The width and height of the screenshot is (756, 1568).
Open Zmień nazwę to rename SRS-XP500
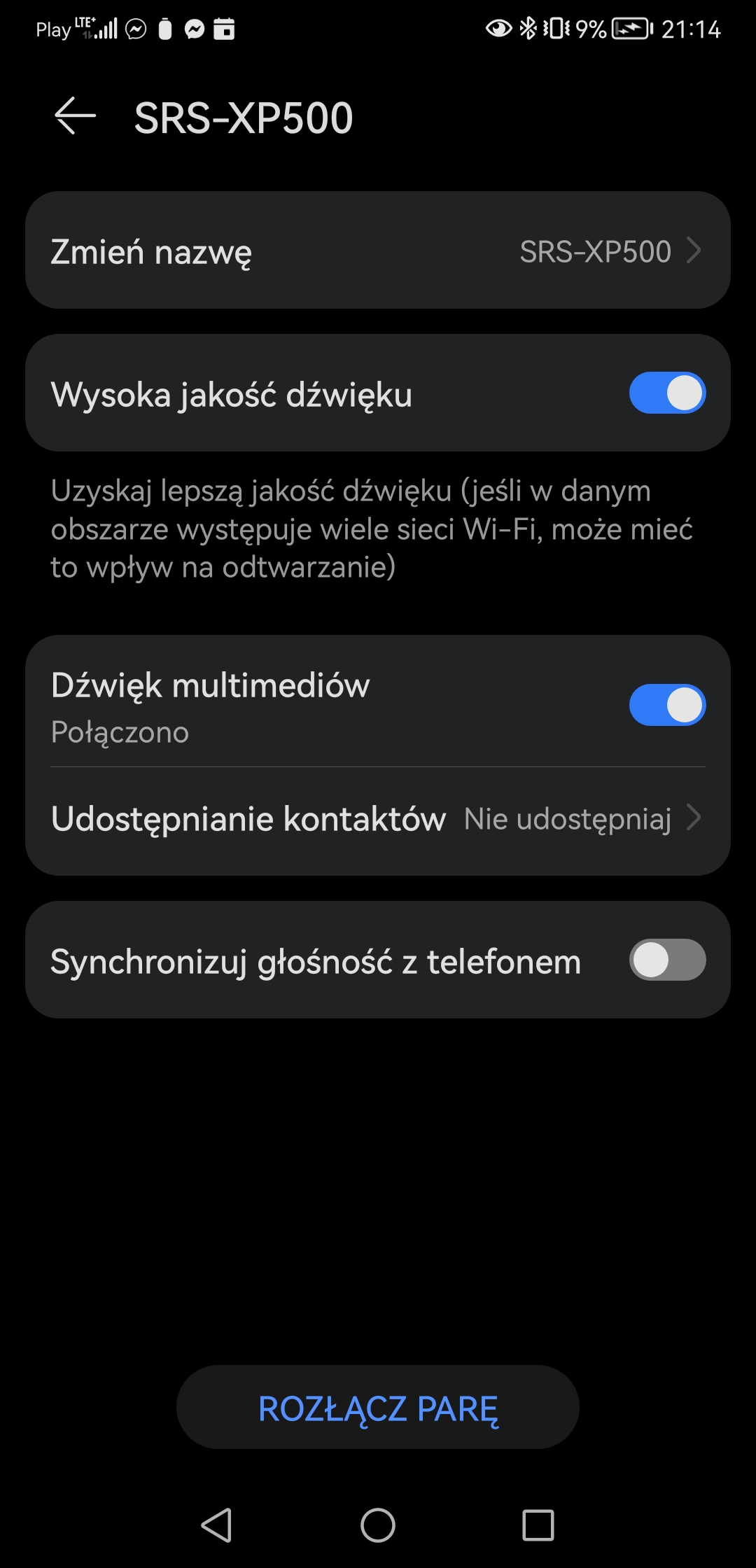(x=378, y=251)
